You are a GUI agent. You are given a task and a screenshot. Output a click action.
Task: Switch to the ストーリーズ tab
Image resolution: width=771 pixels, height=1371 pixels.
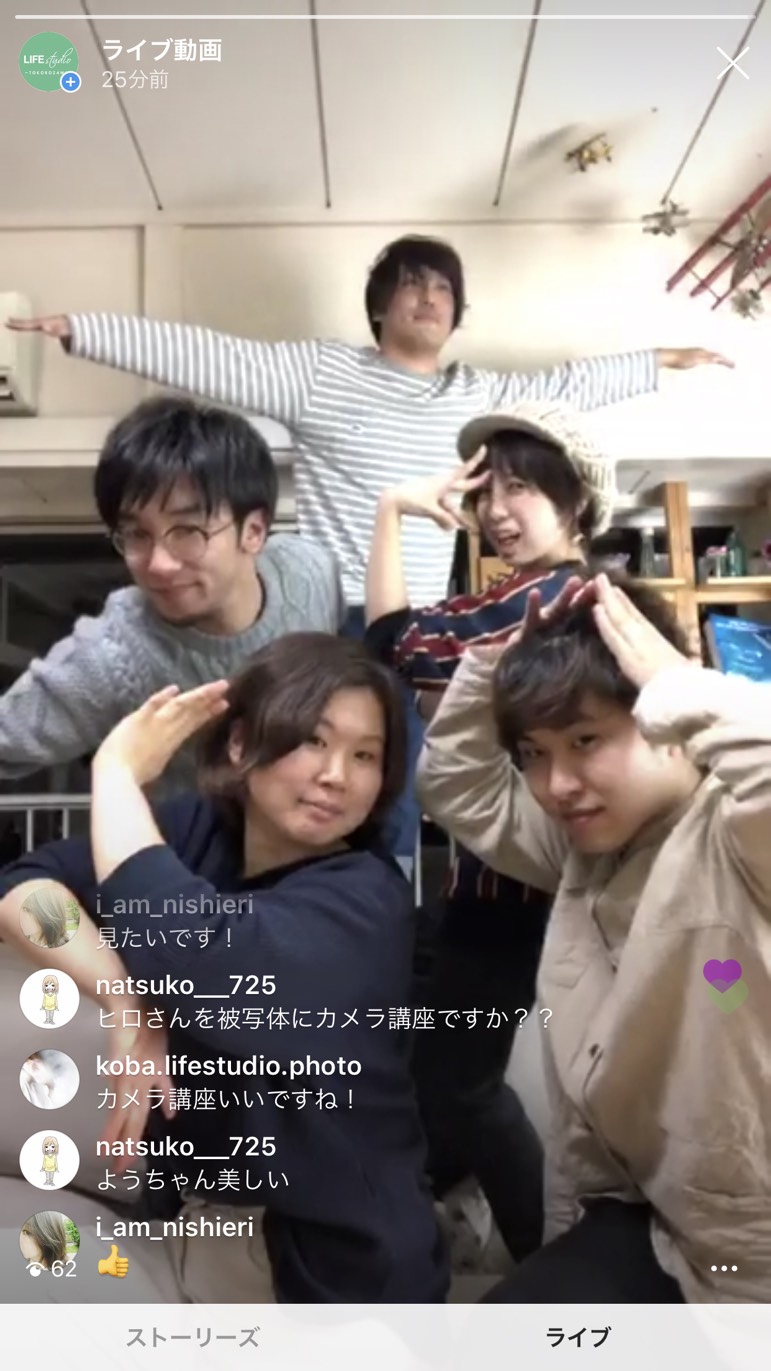[192, 1337]
